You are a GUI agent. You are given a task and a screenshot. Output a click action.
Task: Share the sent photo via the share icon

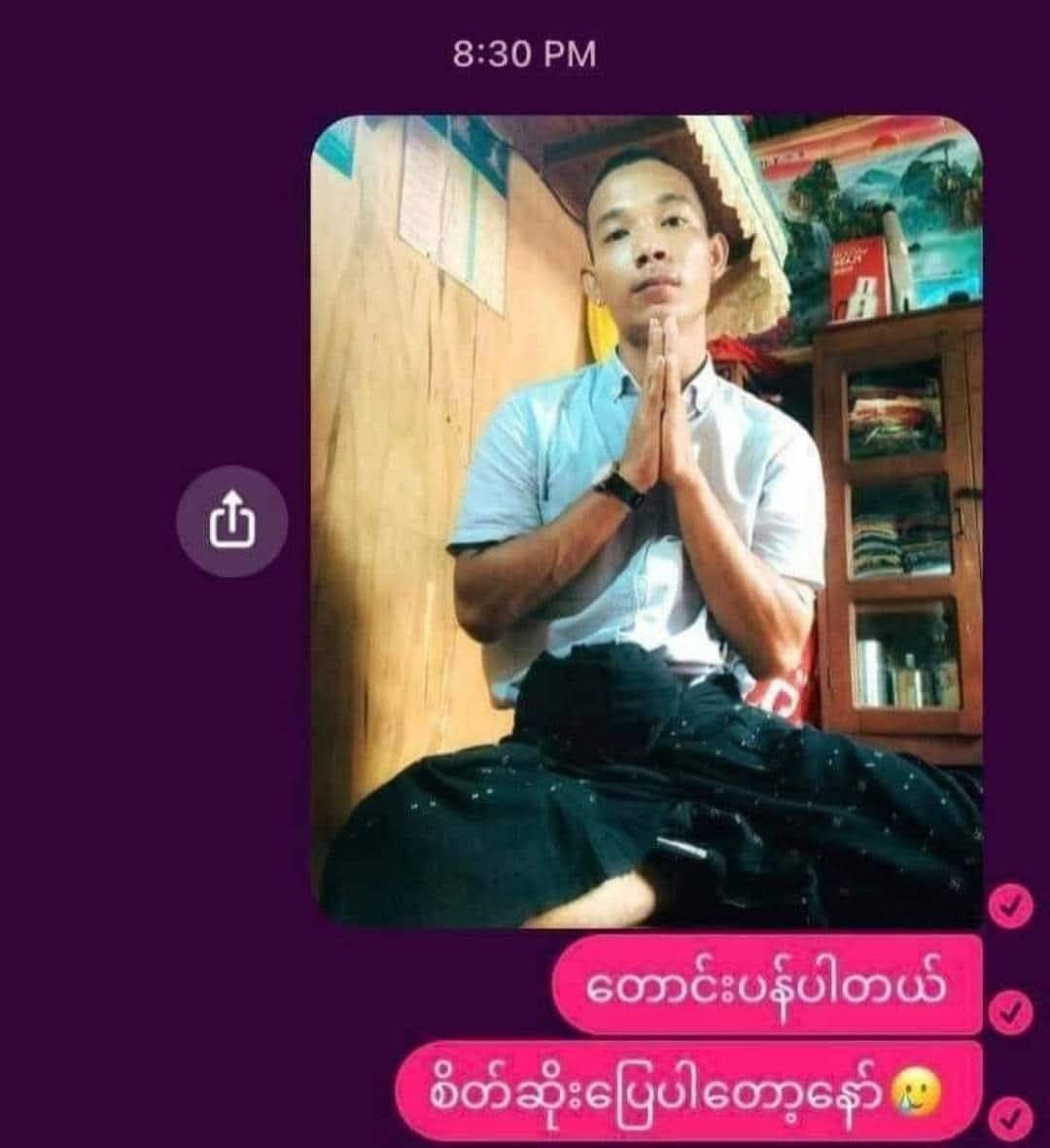click(x=231, y=522)
